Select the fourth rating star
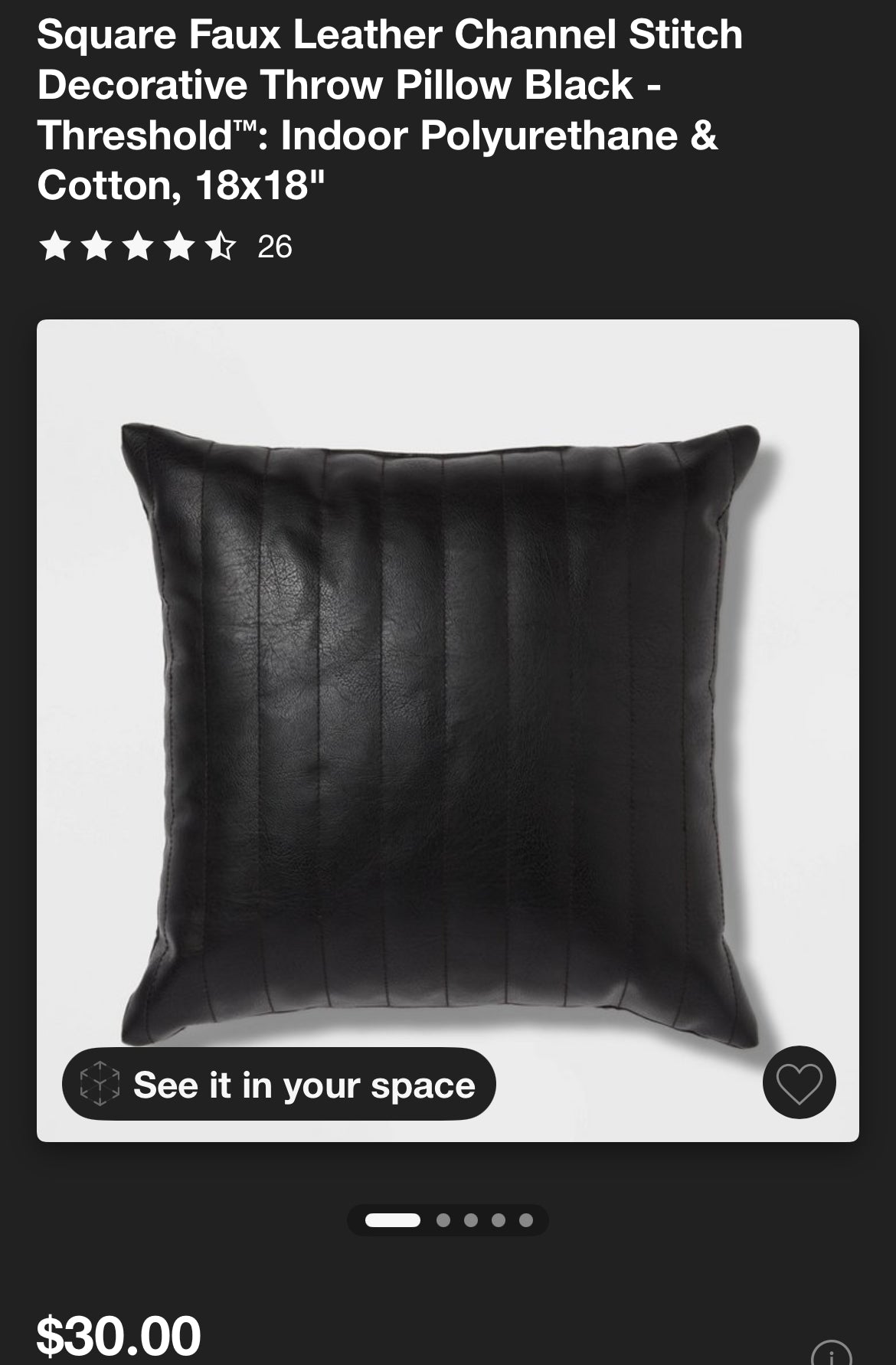Image resolution: width=896 pixels, height=1365 pixels. click(x=179, y=247)
